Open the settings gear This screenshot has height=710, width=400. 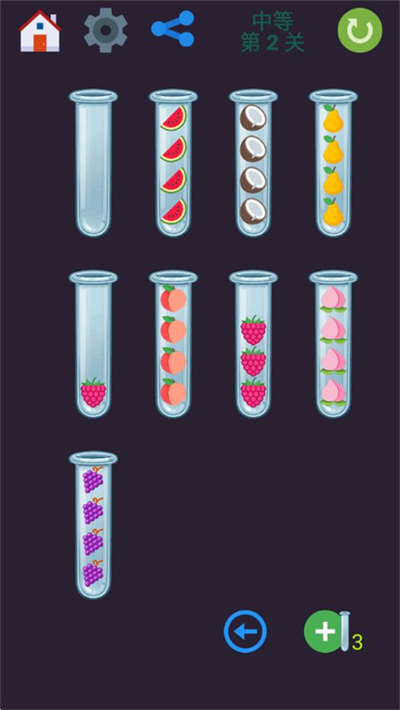coord(106,30)
